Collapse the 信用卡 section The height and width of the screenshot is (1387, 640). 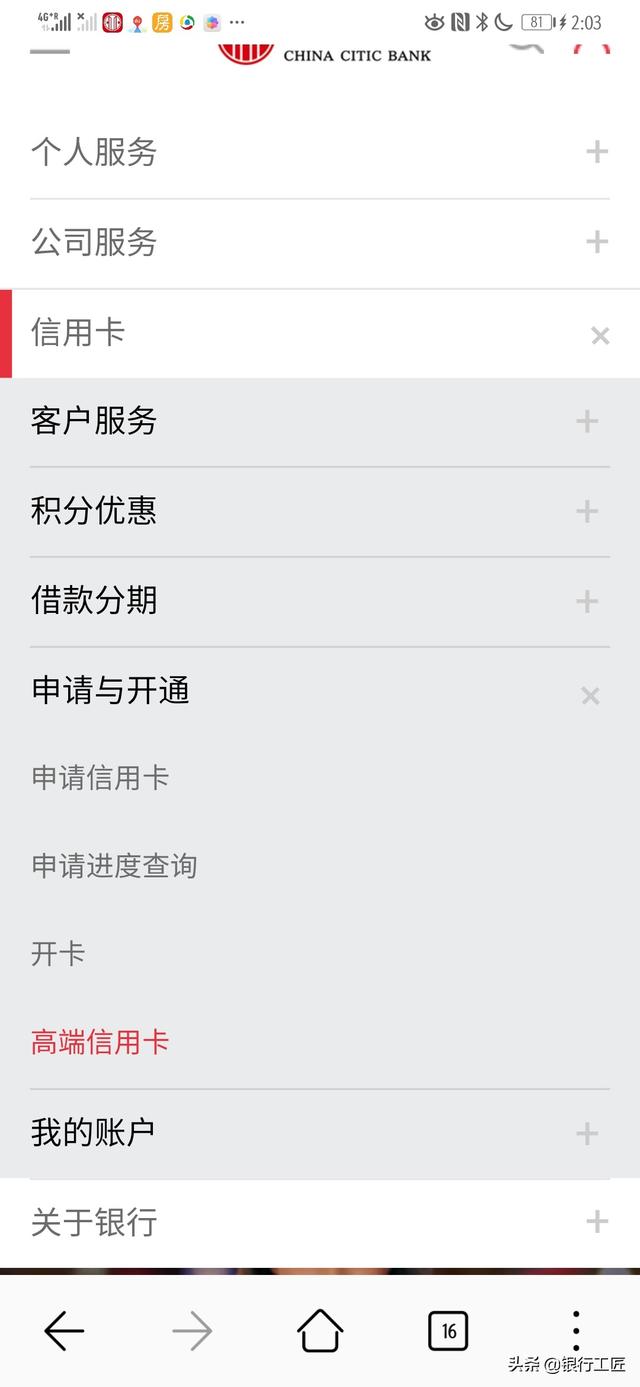[x=599, y=335]
